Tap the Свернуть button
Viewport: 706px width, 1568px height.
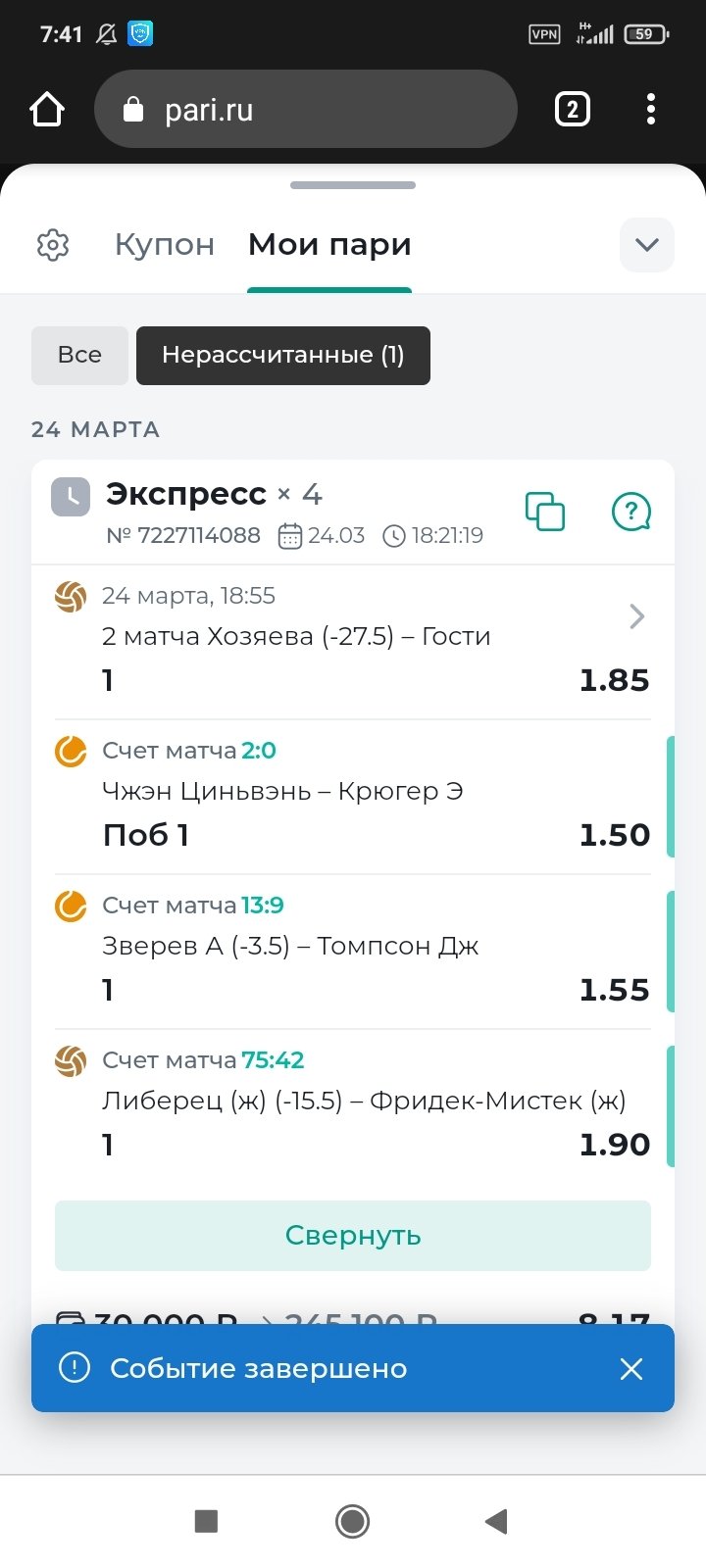(353, 1236)
